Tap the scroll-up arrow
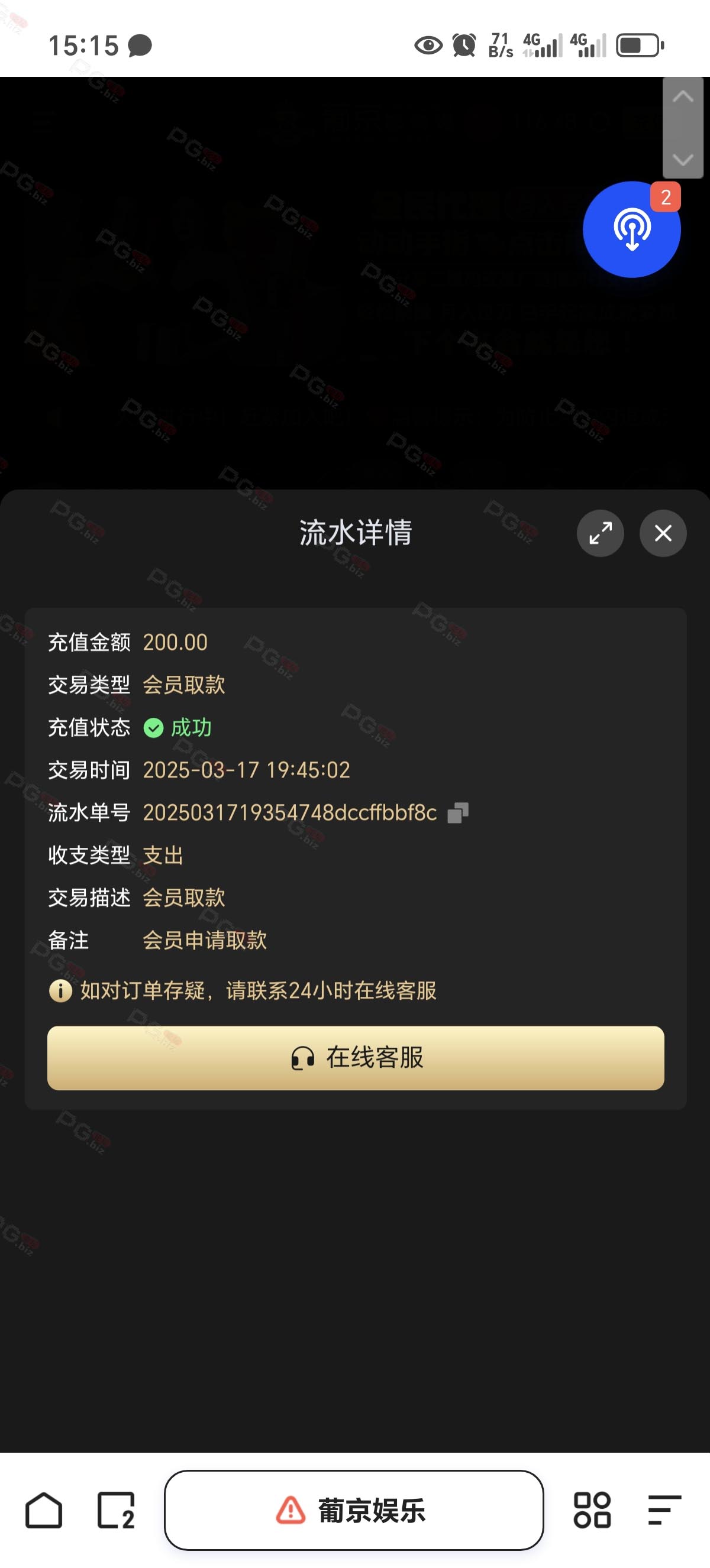710x1568 pixels. pyautogui.click(x=683, y=96)
